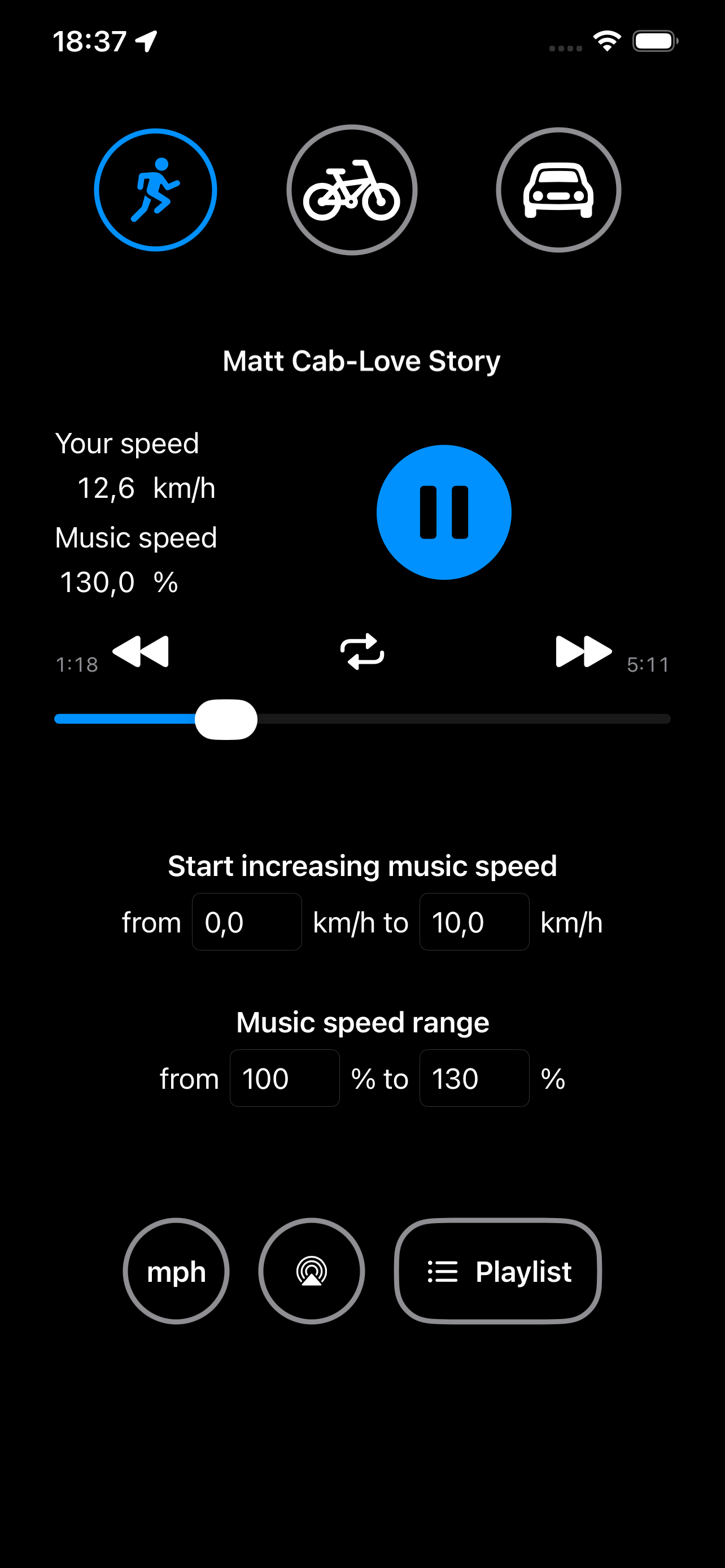
Task: Edit the maximum music speed 130% field
Action: 474,1078
